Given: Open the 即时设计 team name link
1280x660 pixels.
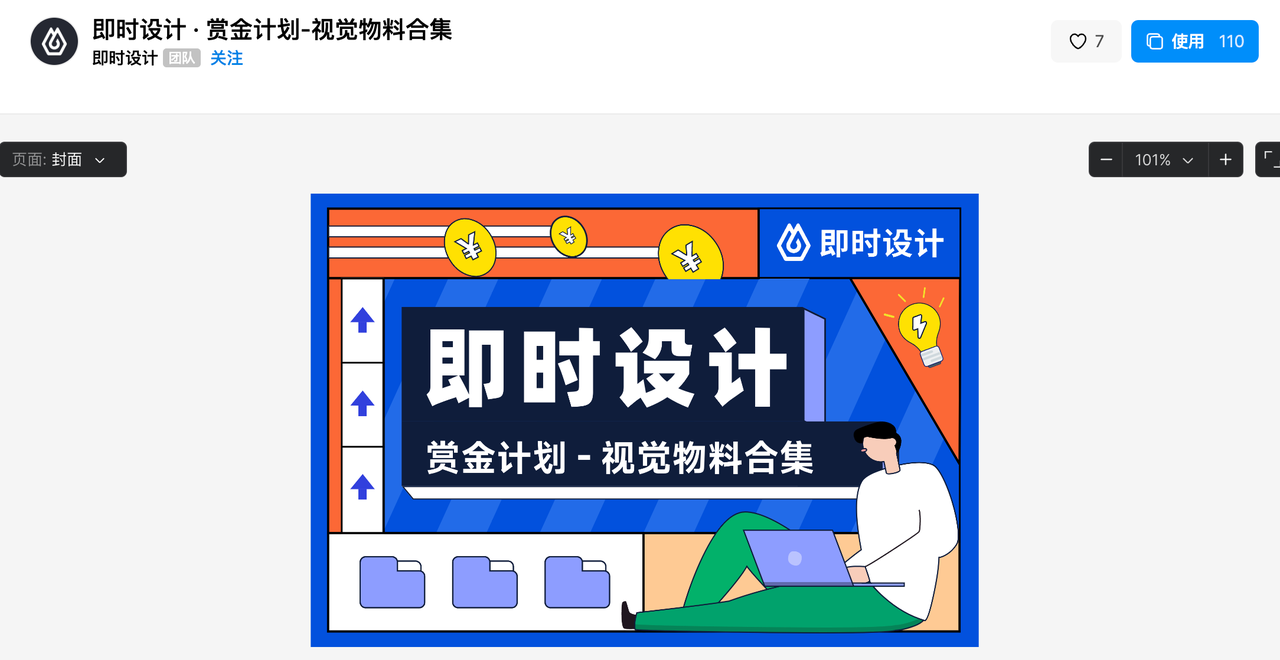Looking at the screenshot, I should (x=125, y=58).
